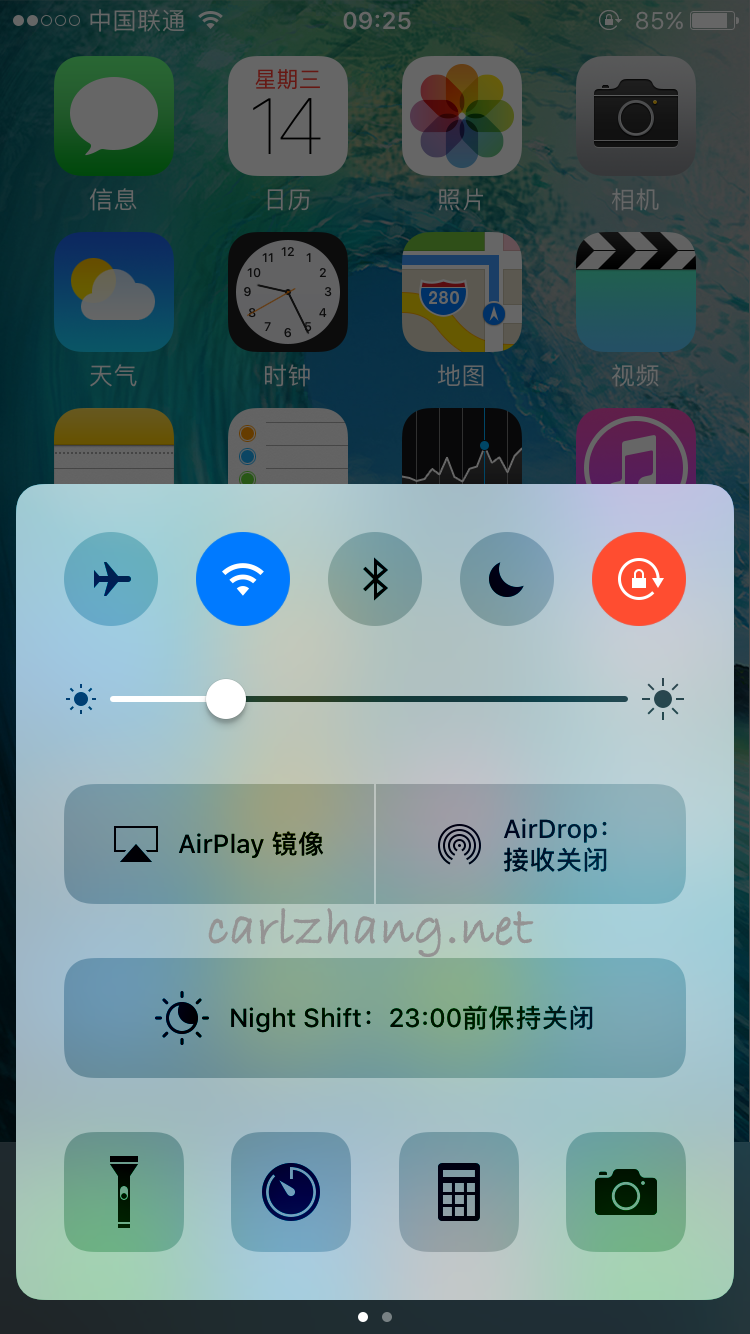
Task: Turn off Wi-Fi in Control Center
Action: 243,579
